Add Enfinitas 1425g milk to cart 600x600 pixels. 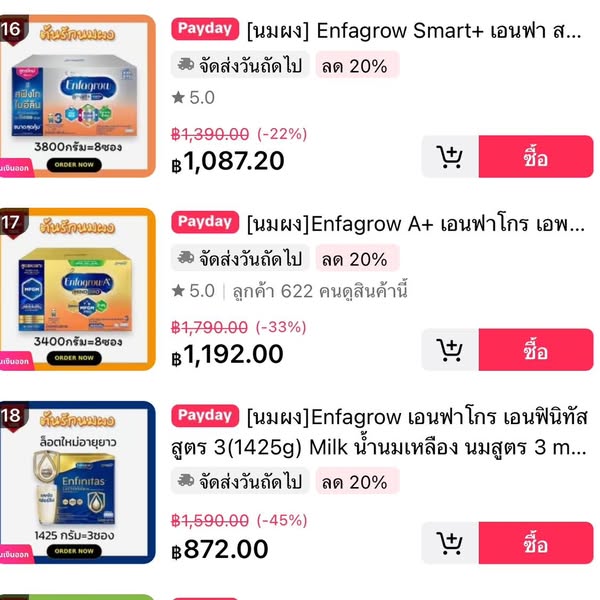click(x=450, y=544)
